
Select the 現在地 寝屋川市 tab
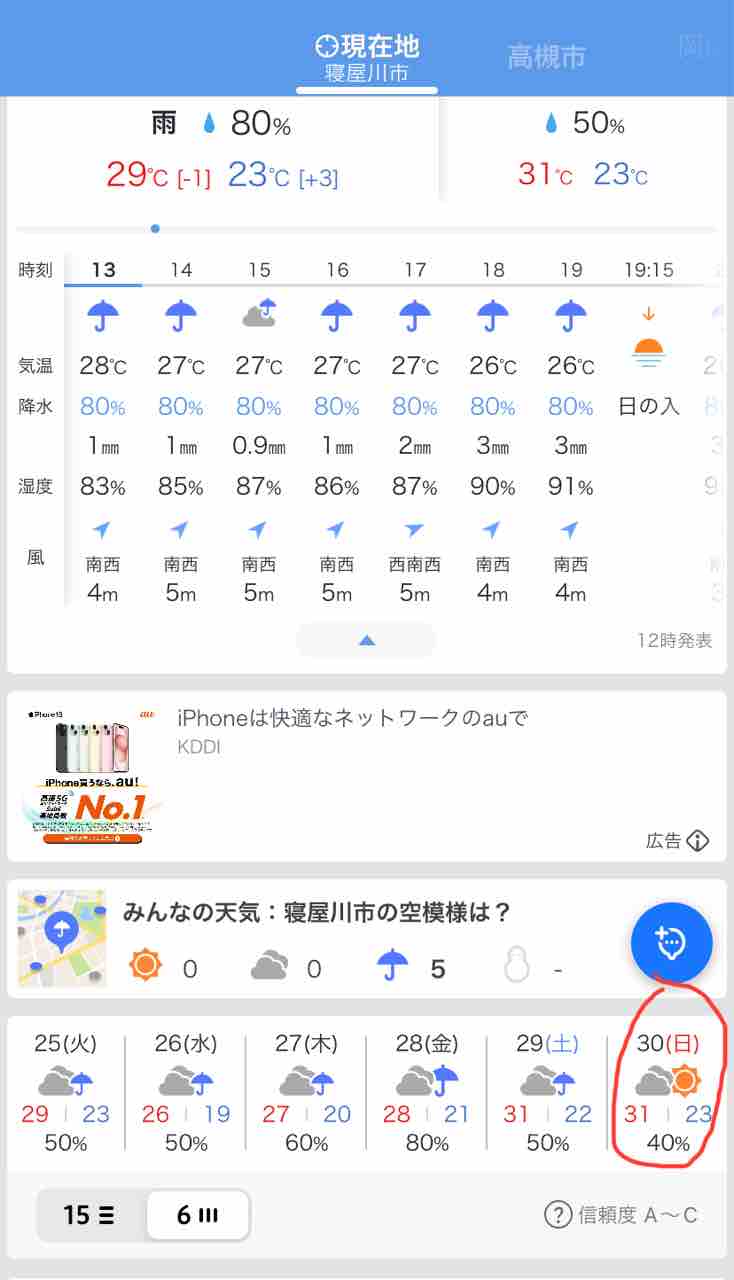tap(367, 58)
